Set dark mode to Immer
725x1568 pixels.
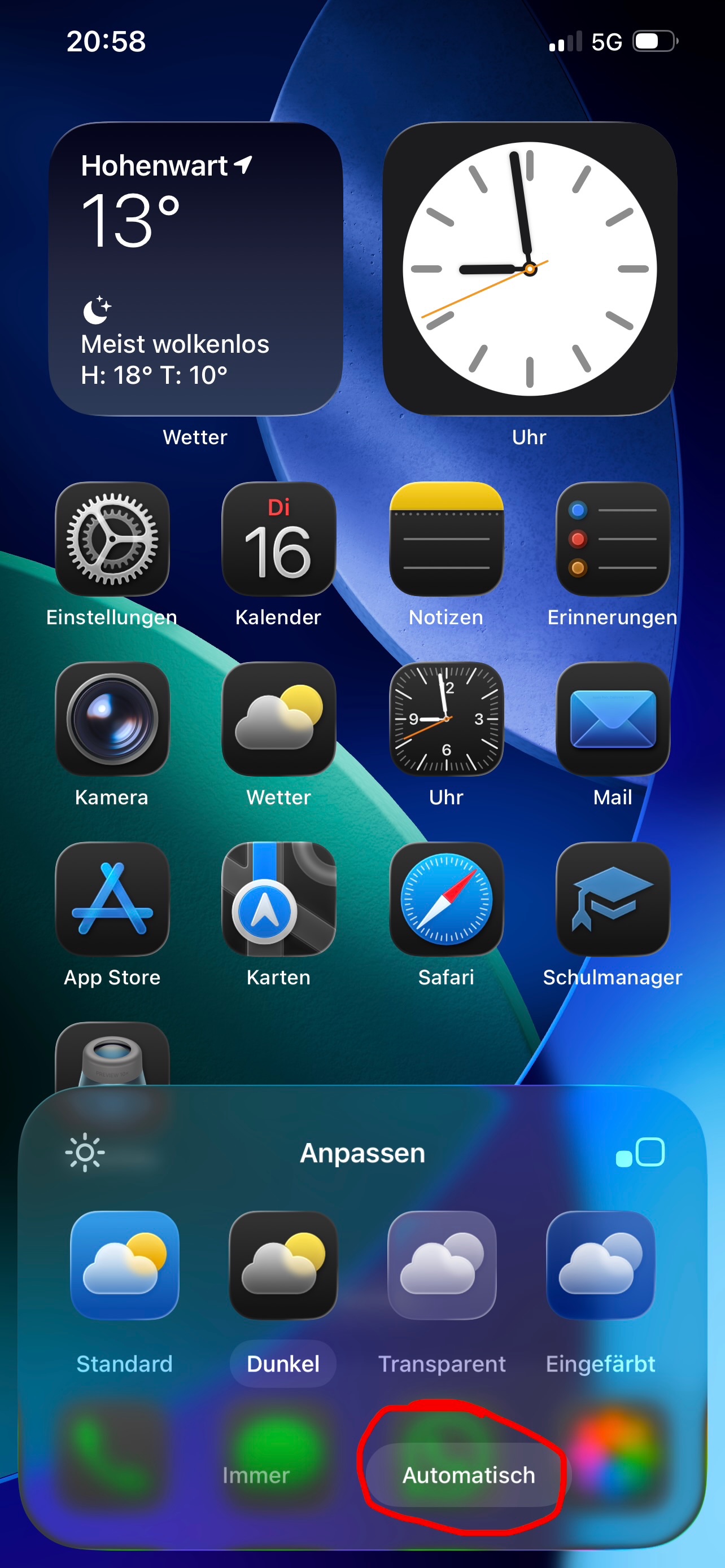(256, 1475)
